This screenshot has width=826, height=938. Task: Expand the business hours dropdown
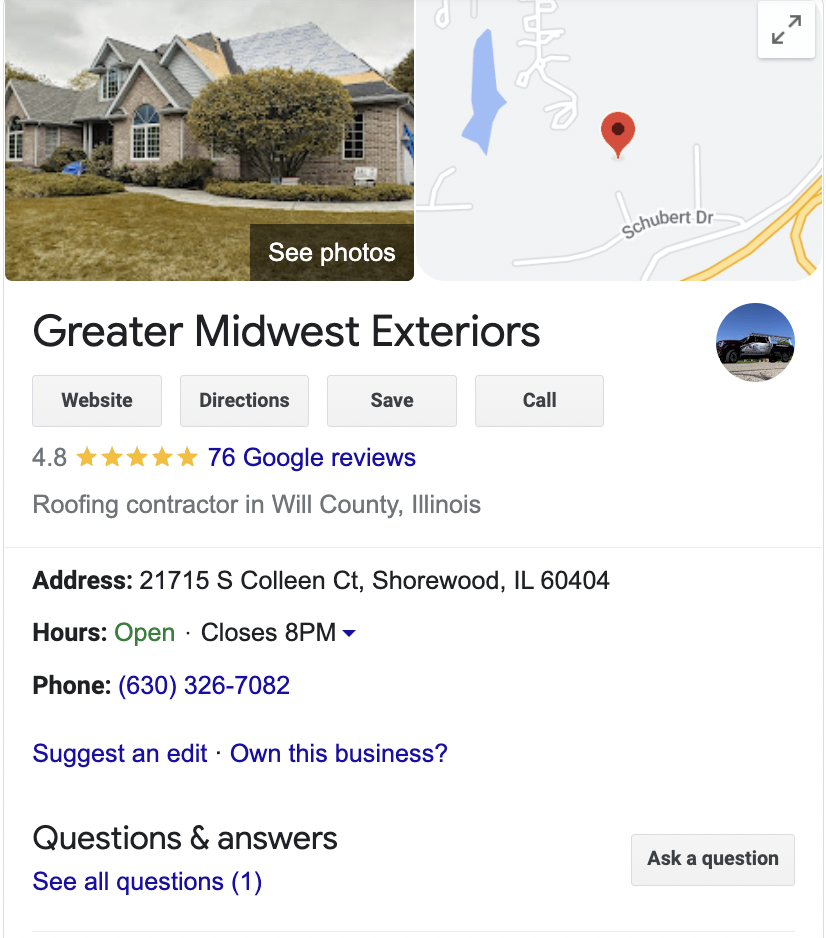tap(349, 633)
